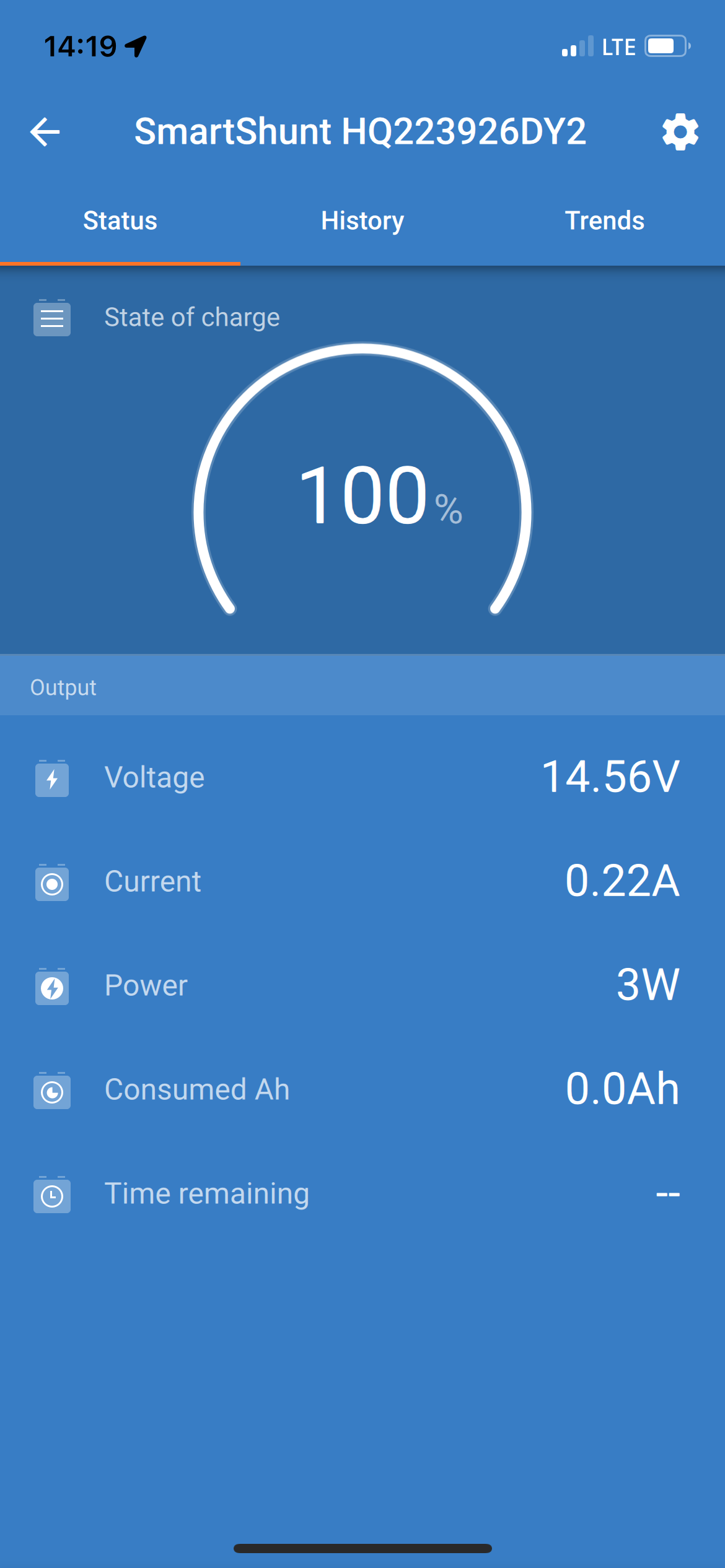
Task: Select the Voltage battery icon
Action: pos(51,780)
